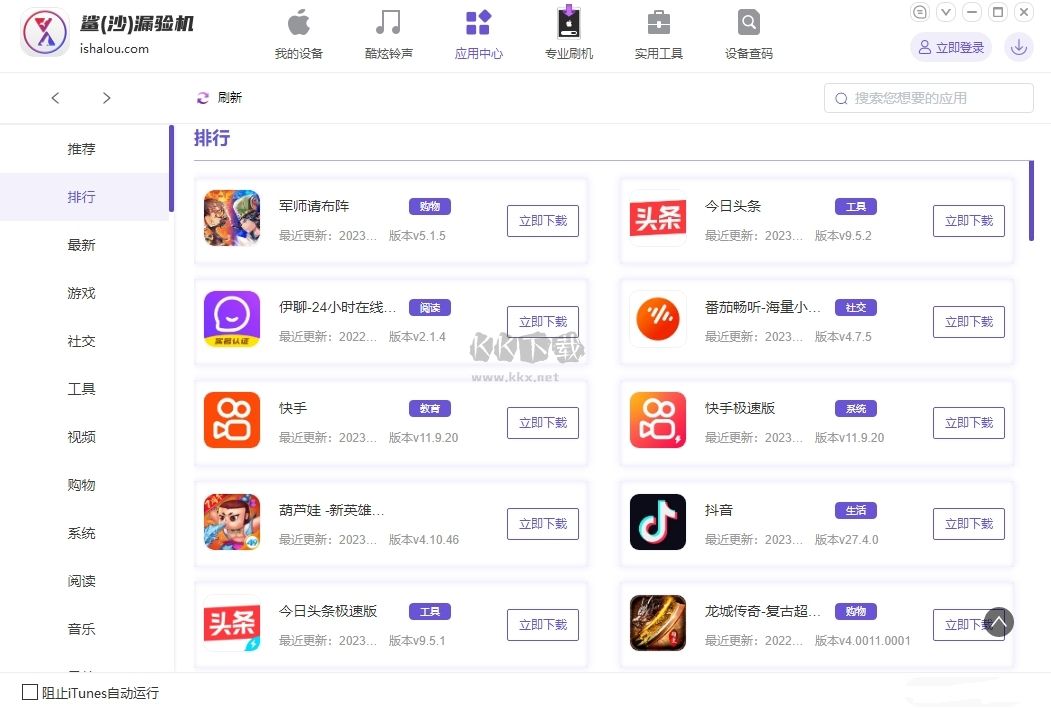This screenshot has width=1051, height=708.
Task: Select the 游戏 category
Action: click(82, 293)
